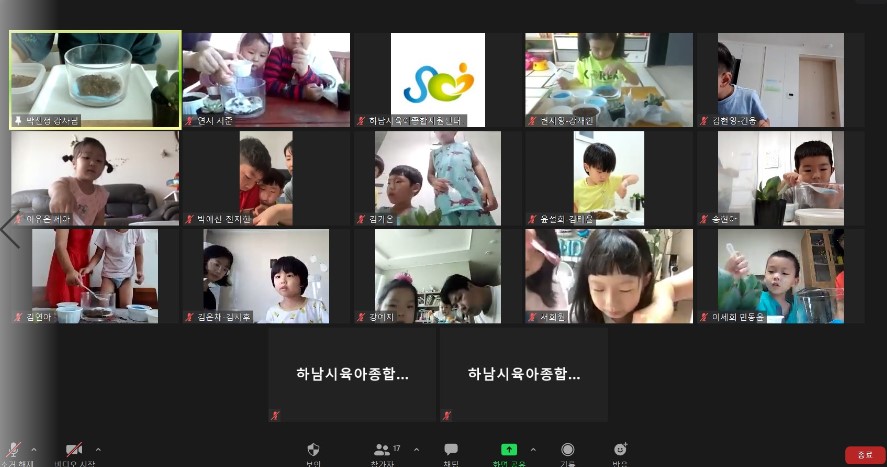Expand the arrow next to participants
887x467 pixels.
417,449
